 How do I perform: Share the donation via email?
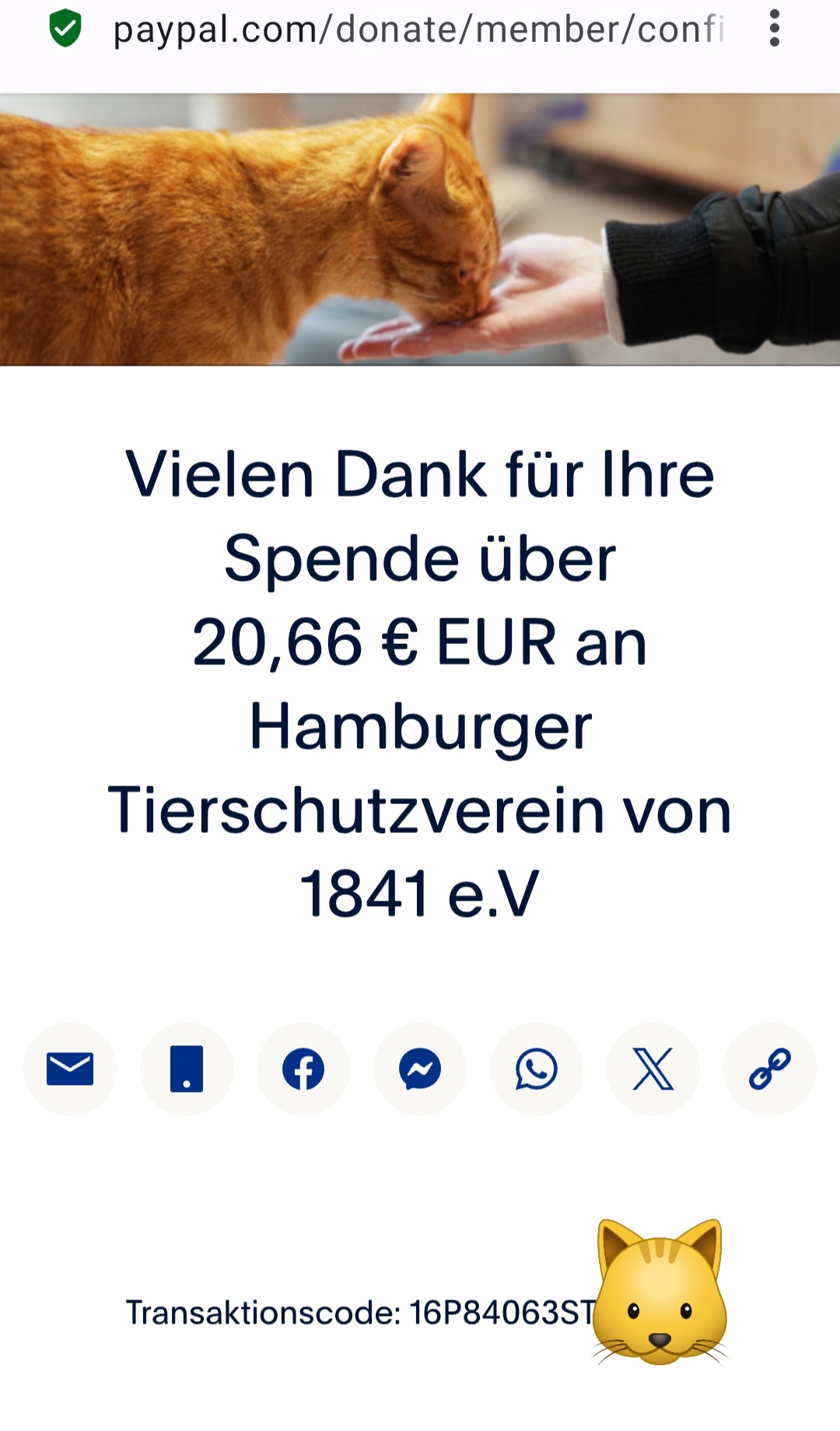click(x=70, y=1069)
